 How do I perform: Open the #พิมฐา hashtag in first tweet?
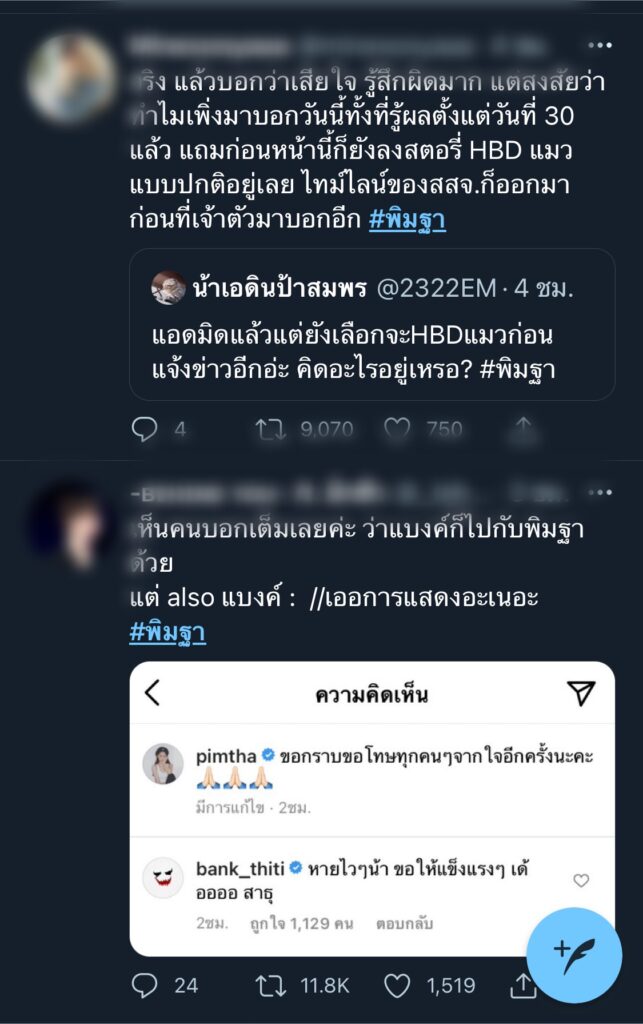(407, 220)
